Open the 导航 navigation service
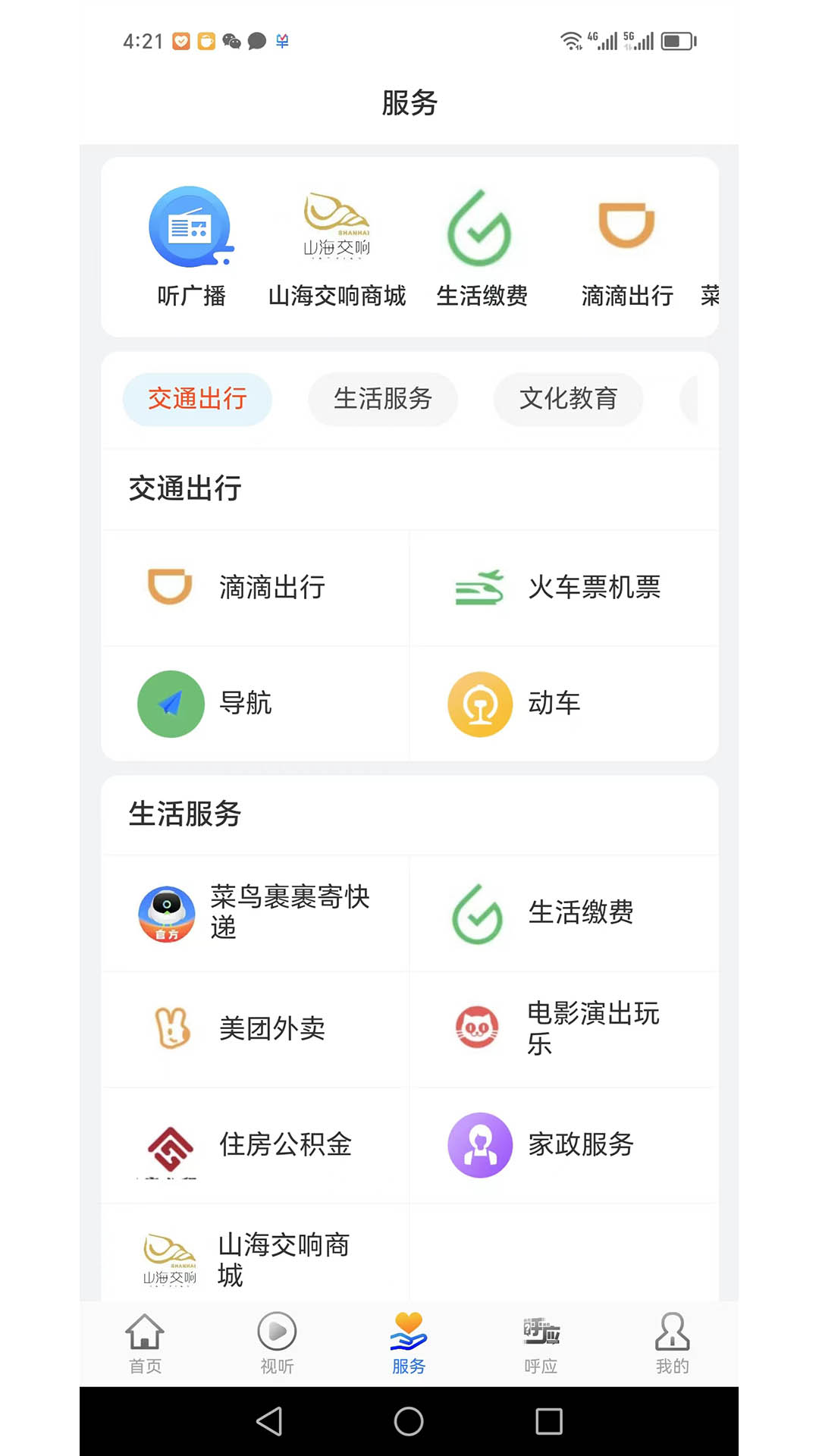 tap(256, 704)
